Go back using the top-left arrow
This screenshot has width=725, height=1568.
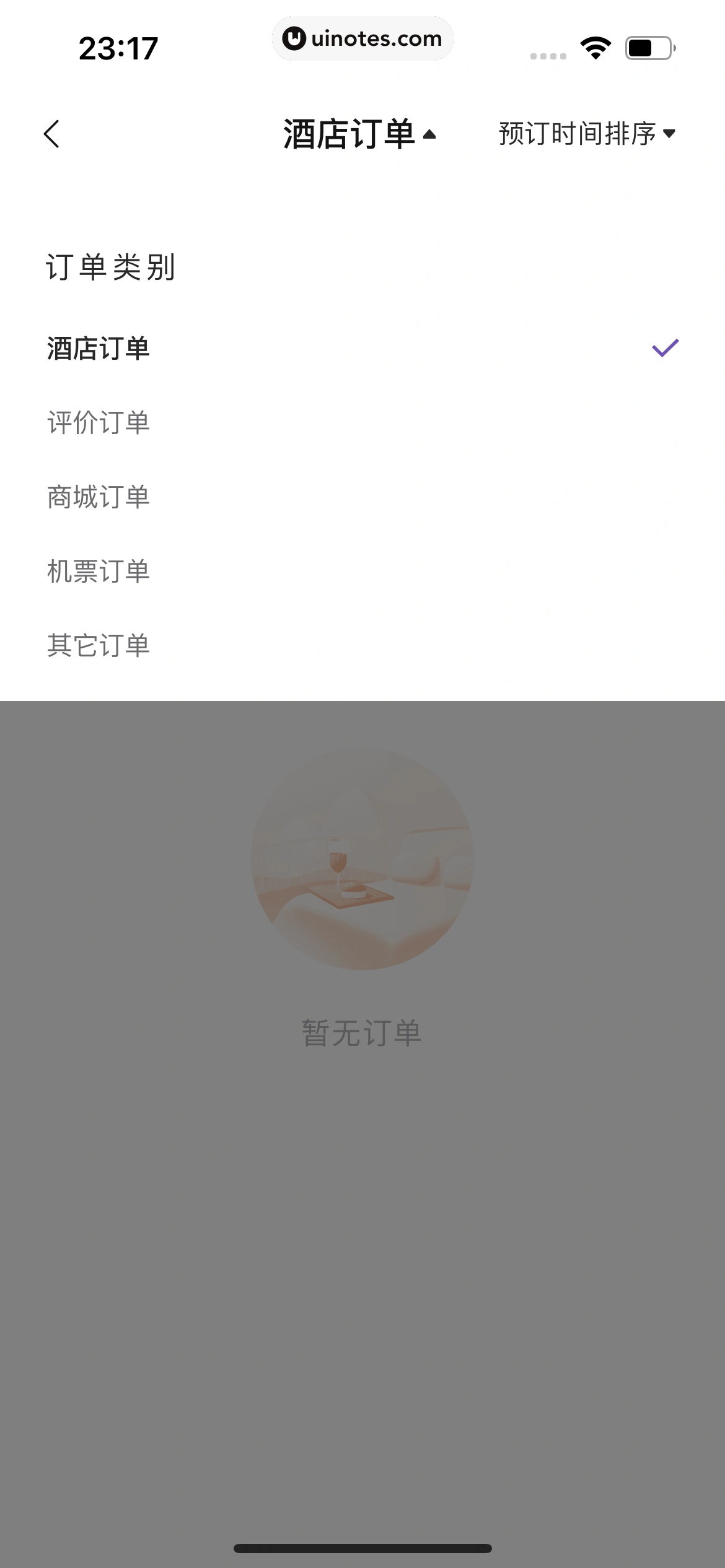tap(52, 134)
